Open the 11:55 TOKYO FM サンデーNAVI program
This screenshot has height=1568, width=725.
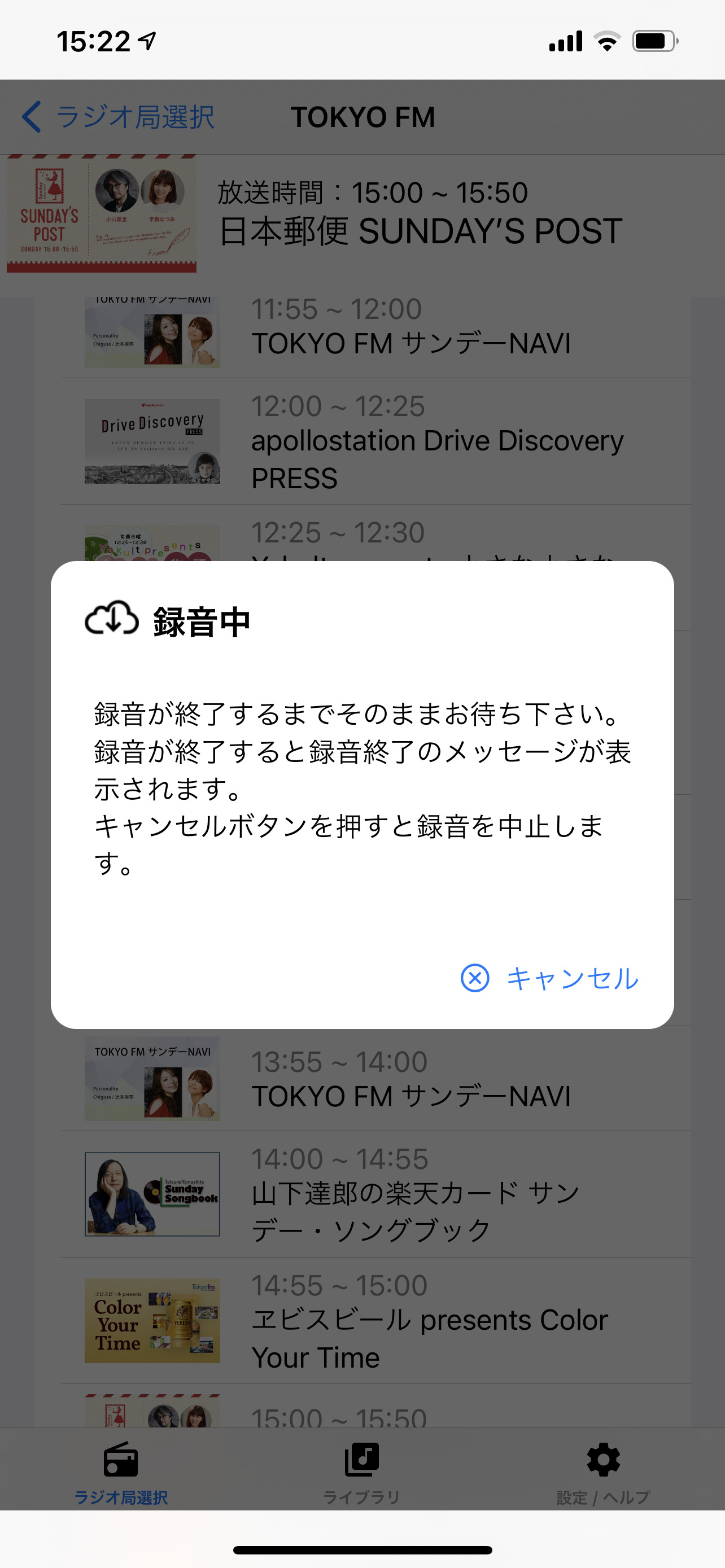375,332
